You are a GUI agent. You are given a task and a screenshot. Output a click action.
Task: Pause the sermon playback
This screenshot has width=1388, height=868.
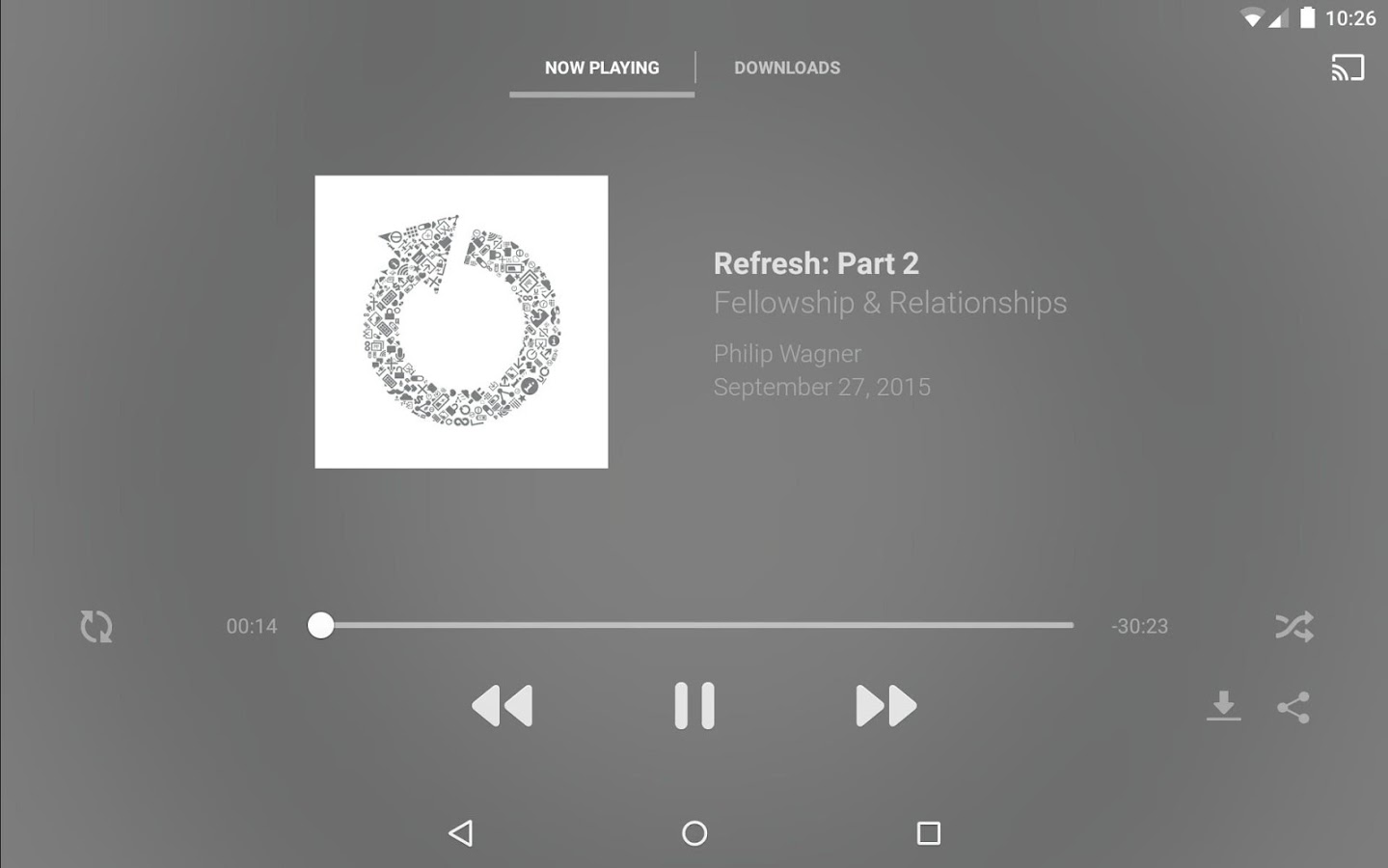(694, 705)
